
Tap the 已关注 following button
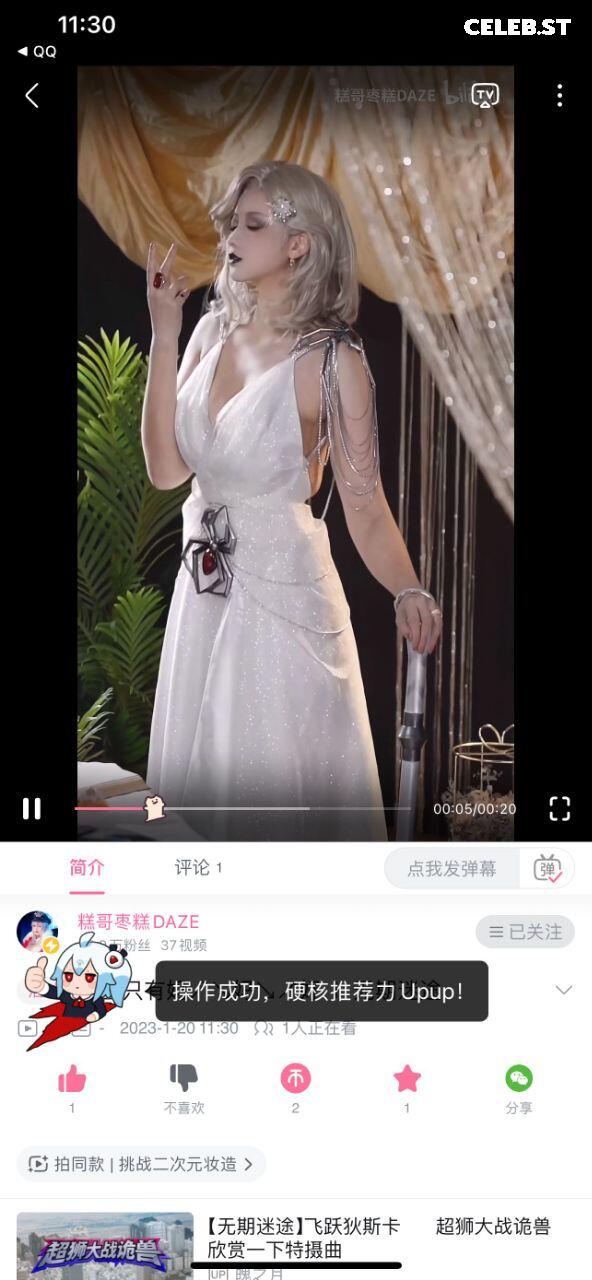(x=525, y=931)
